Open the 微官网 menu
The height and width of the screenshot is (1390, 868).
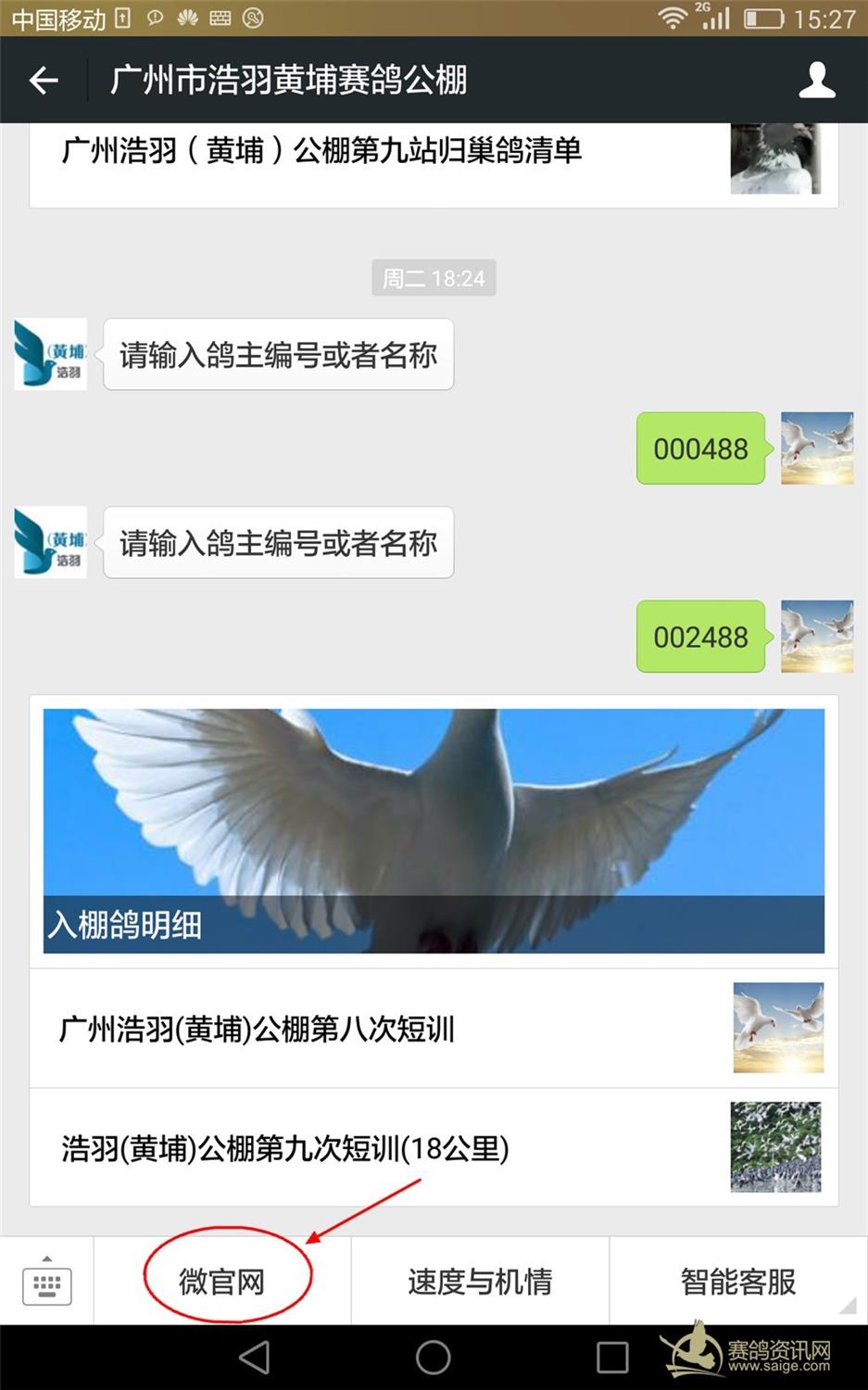[222, 1282]
